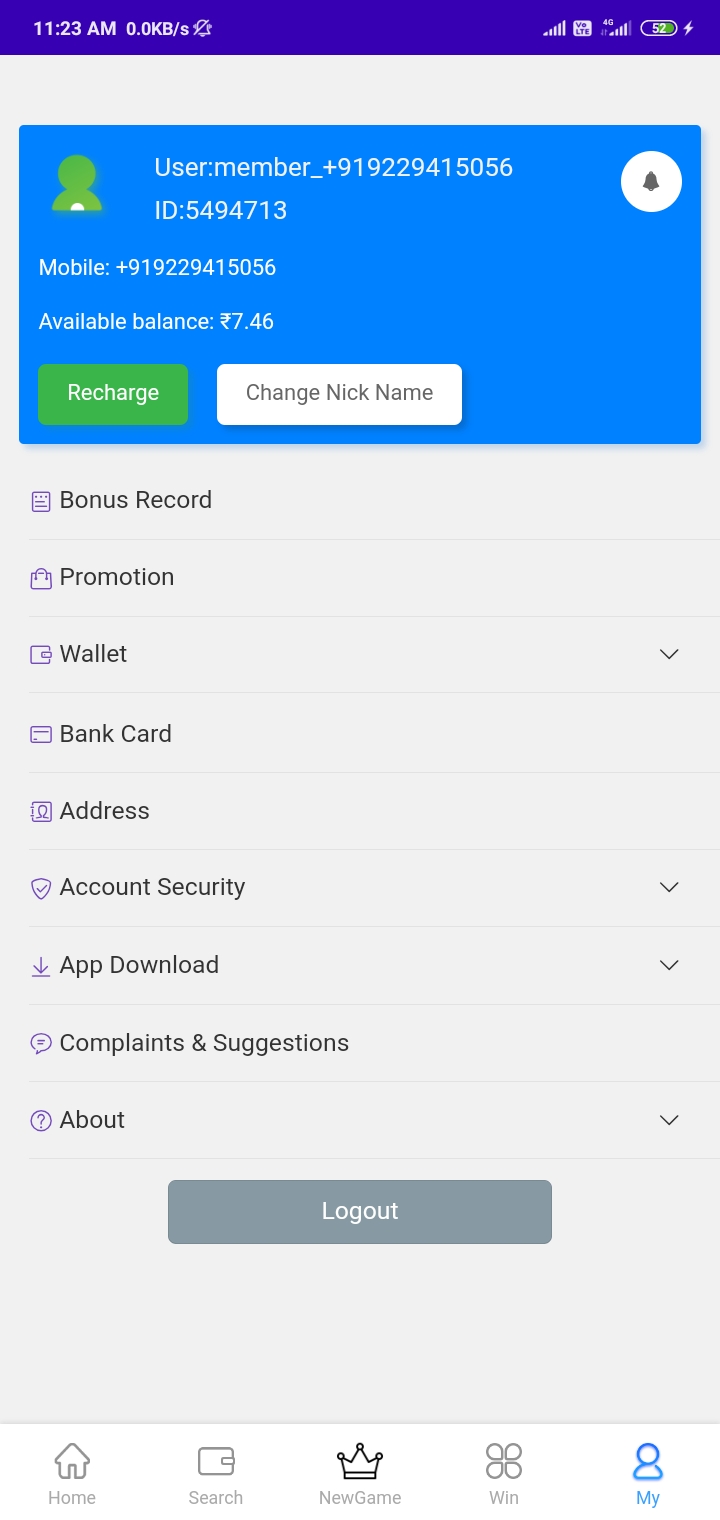Image resolution: width=720 pixels, height=1520 pixels.
Task: Open the Promotion row
Action: tap(374, 577)
